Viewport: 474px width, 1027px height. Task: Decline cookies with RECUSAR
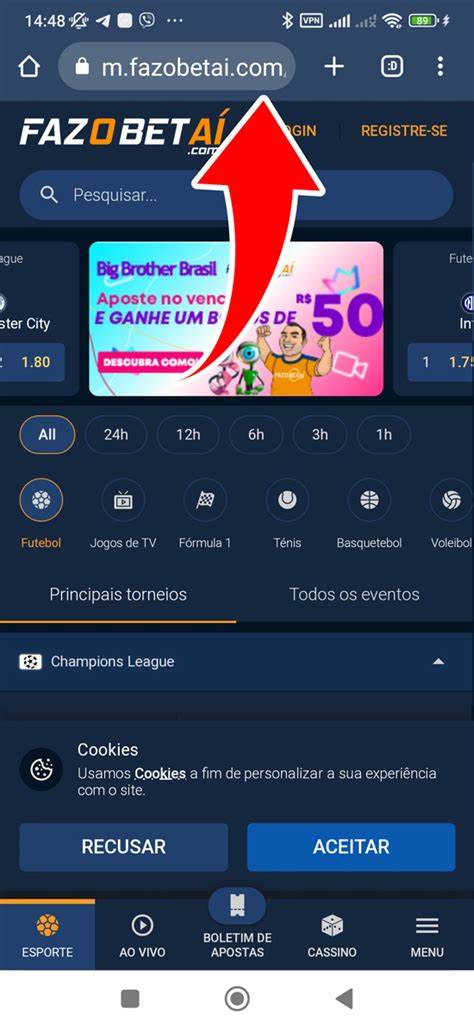click(x=124, y=847)
